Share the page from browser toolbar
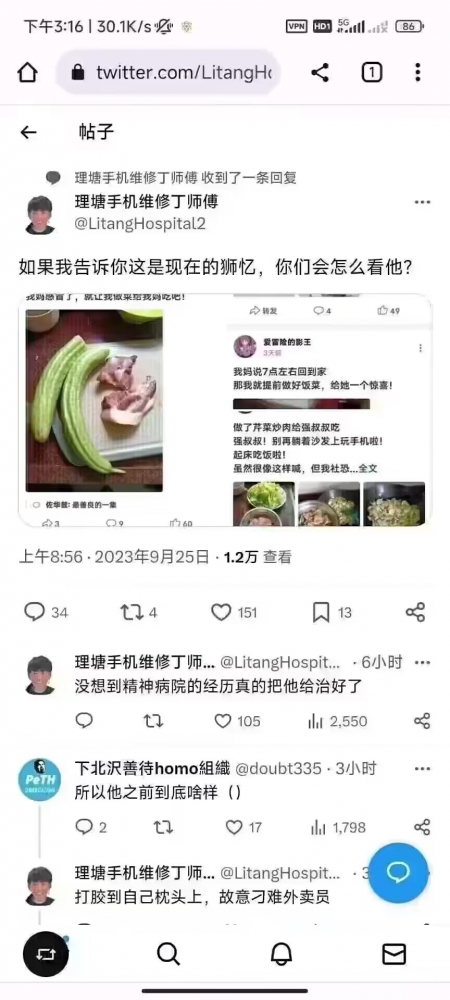This screenshot has height=1000, width=450. [320, 73]
